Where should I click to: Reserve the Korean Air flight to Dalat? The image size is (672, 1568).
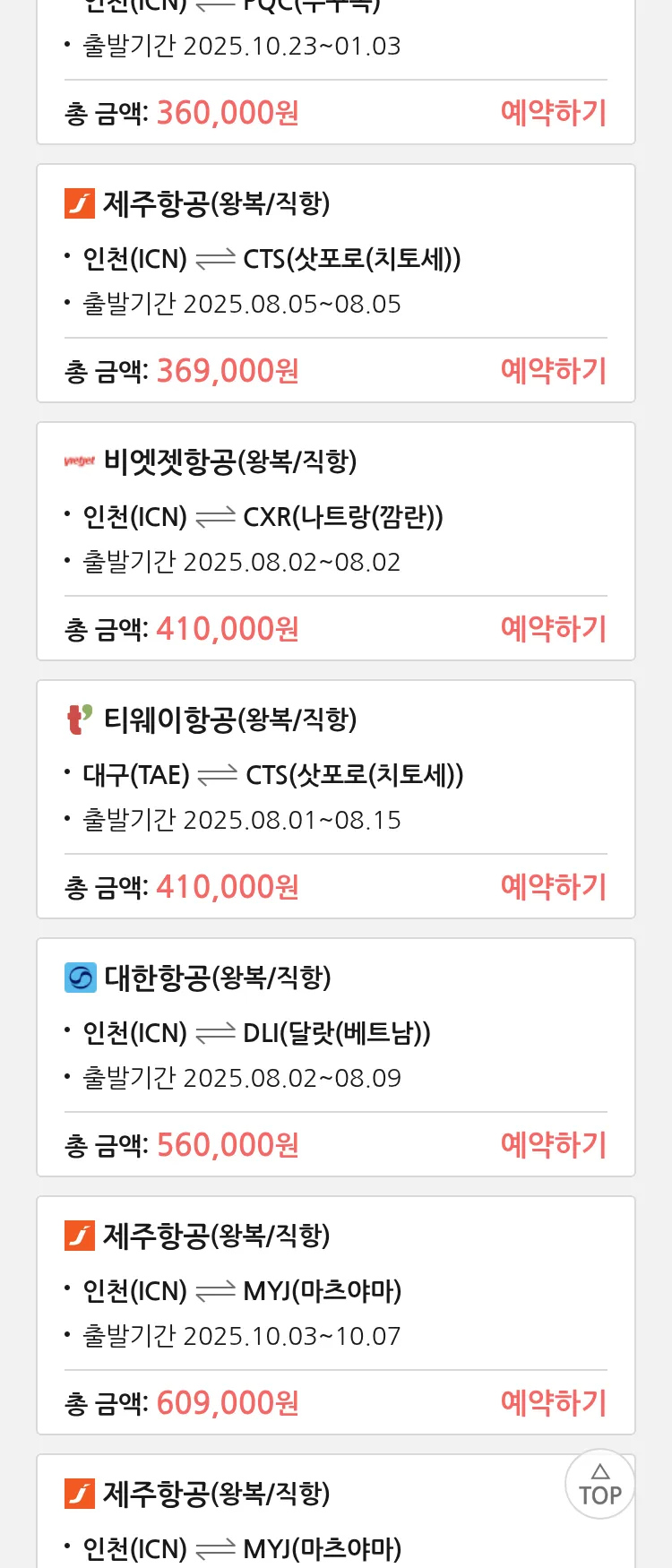point(553,1145)
